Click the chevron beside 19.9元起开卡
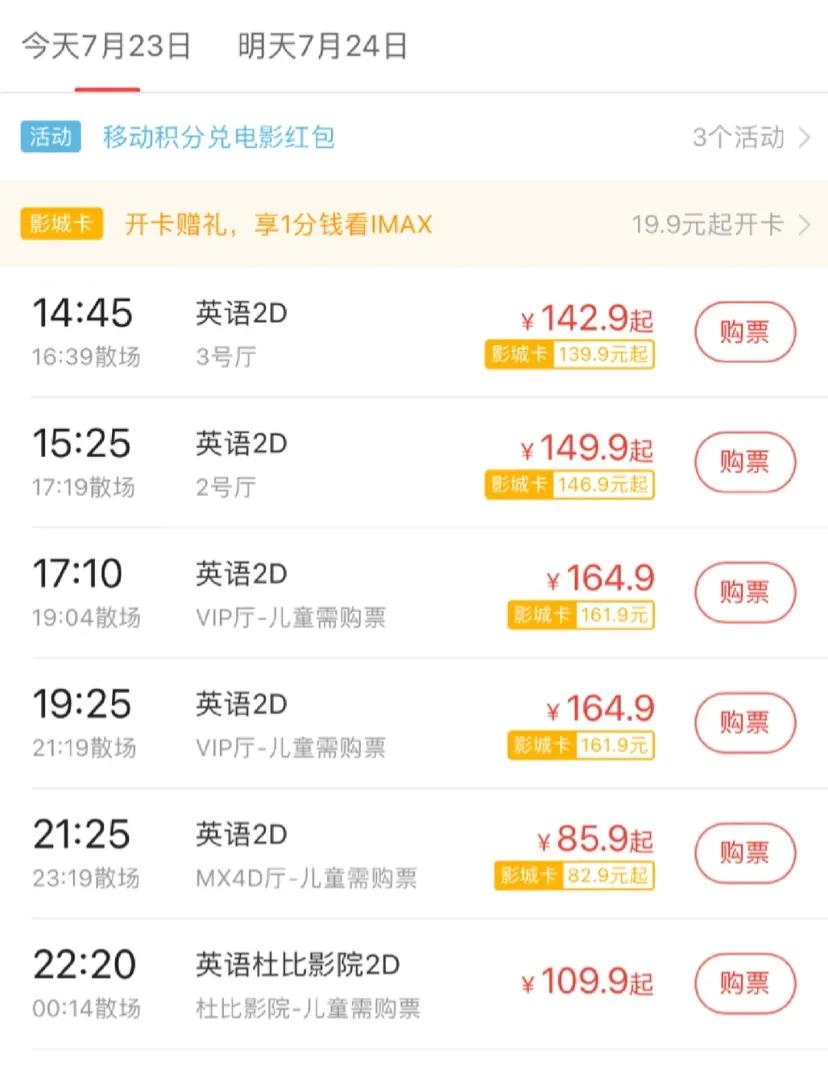 [807, 224]
